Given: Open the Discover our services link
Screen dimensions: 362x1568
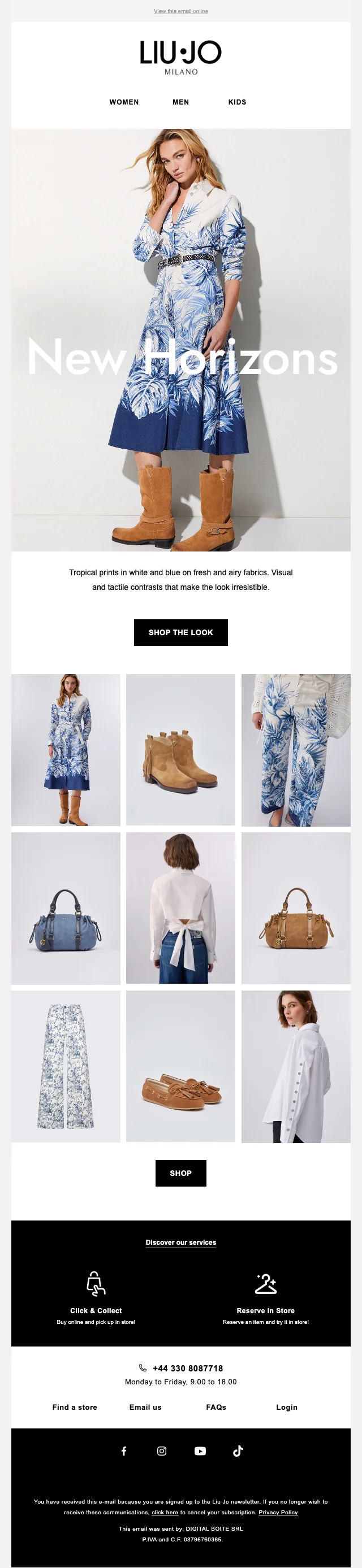Looking at the screenshot, I should pyautogui.click(x=180, y=1243).
